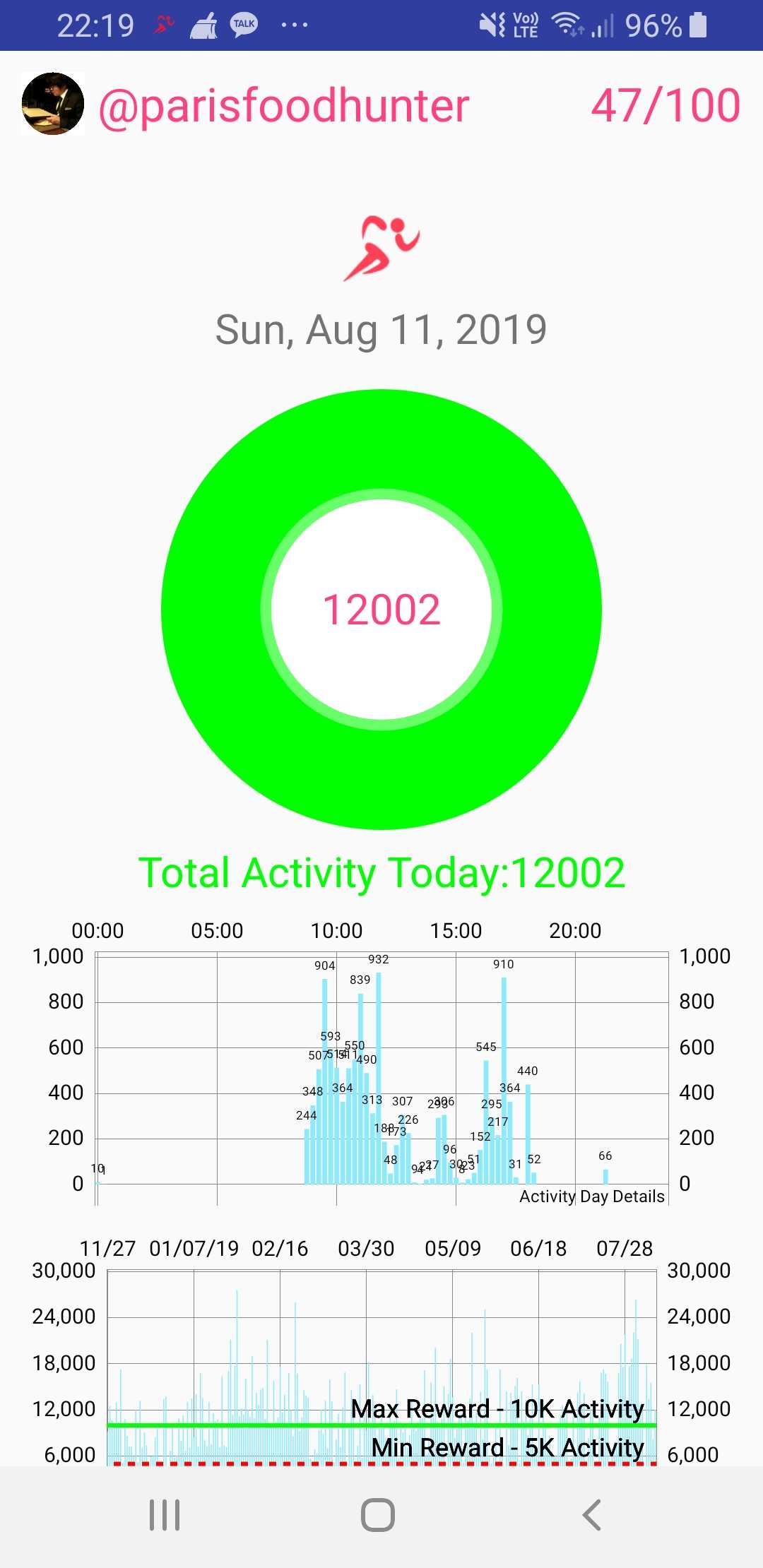Open the @parisfoodhunter profile picture
Image resolution: width=763 pixels, height=1568 pixels.
coord(53,104)
